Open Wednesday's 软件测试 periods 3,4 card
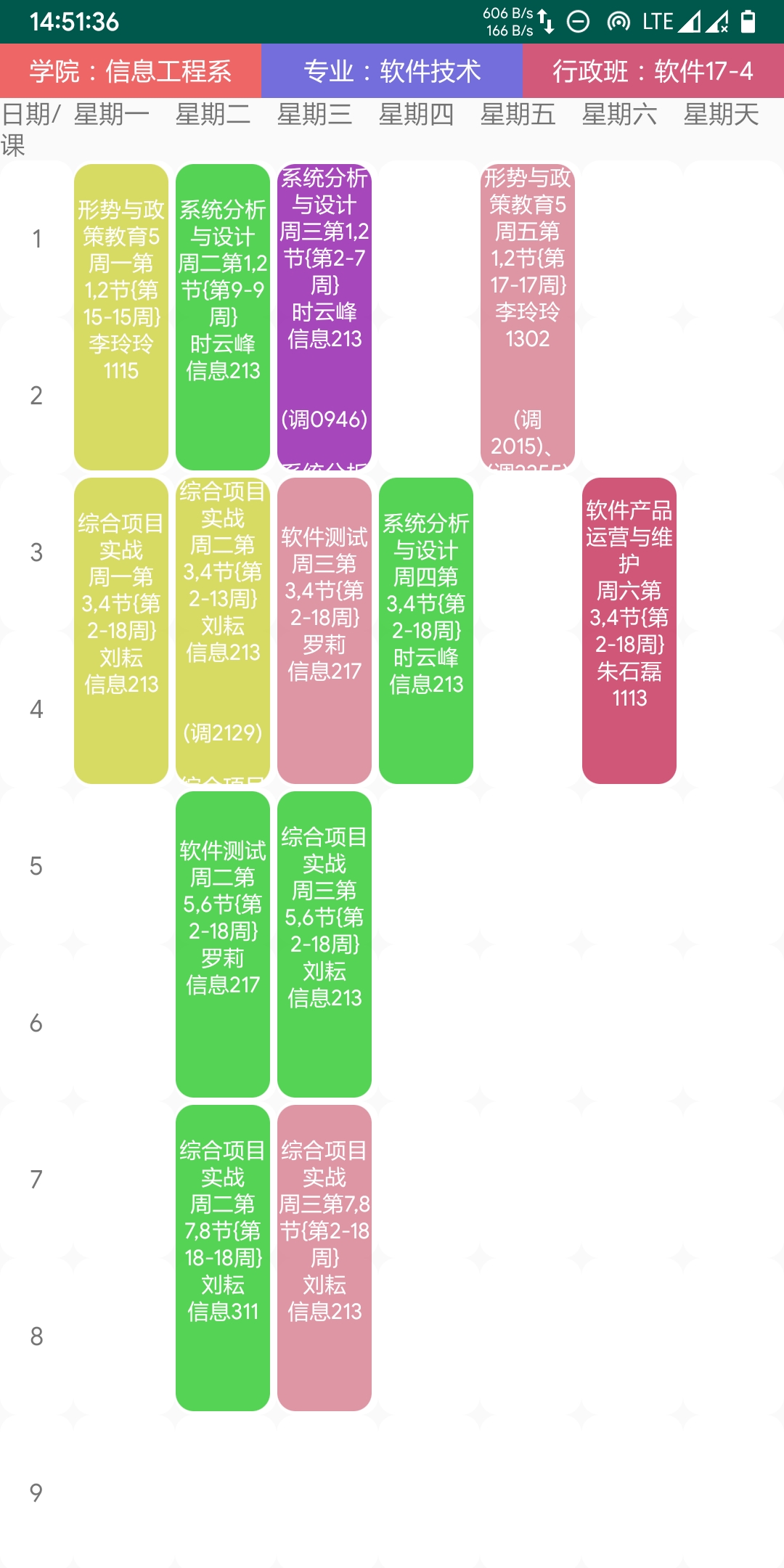Screen dimensions: 784x1568 point(324,630)
